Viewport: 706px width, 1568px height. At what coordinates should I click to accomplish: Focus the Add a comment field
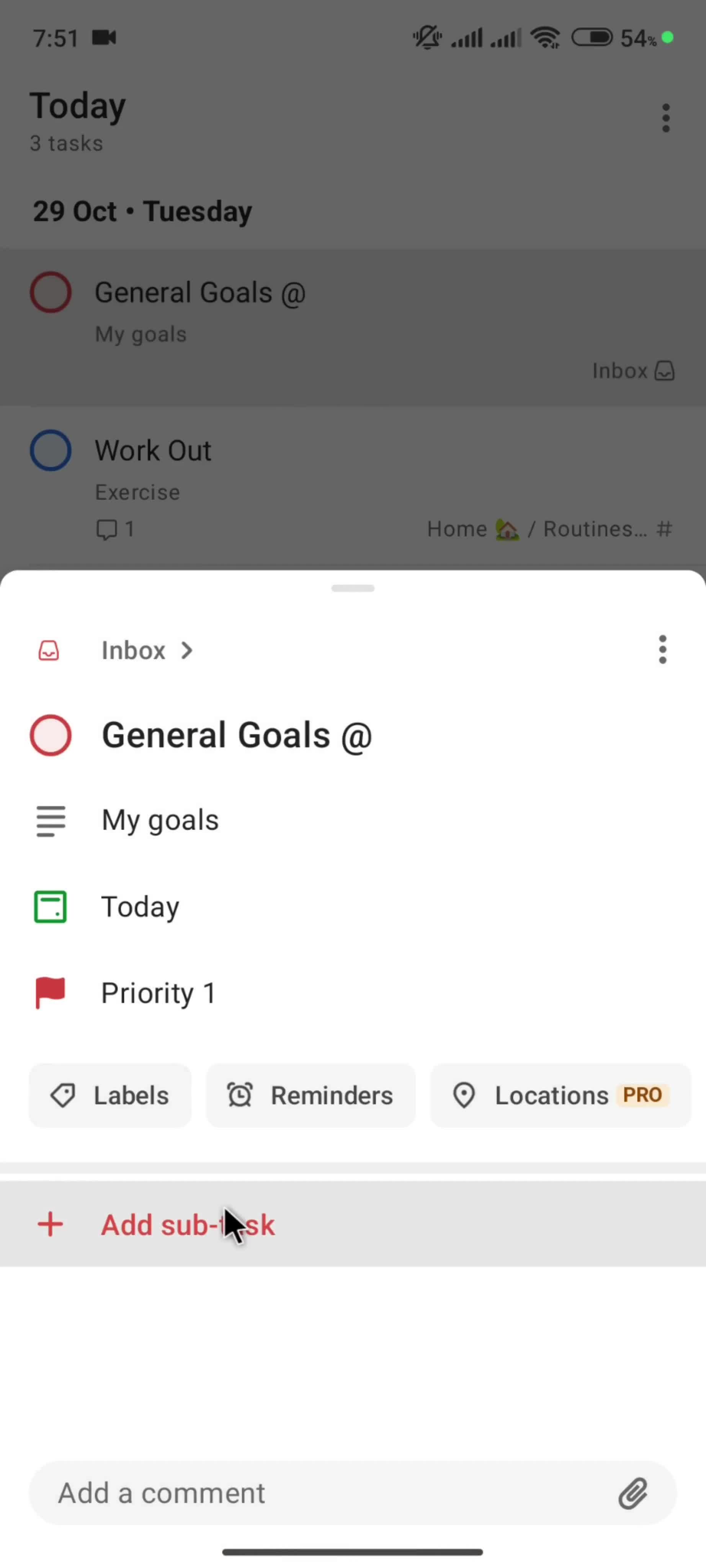click(317, 1493)
